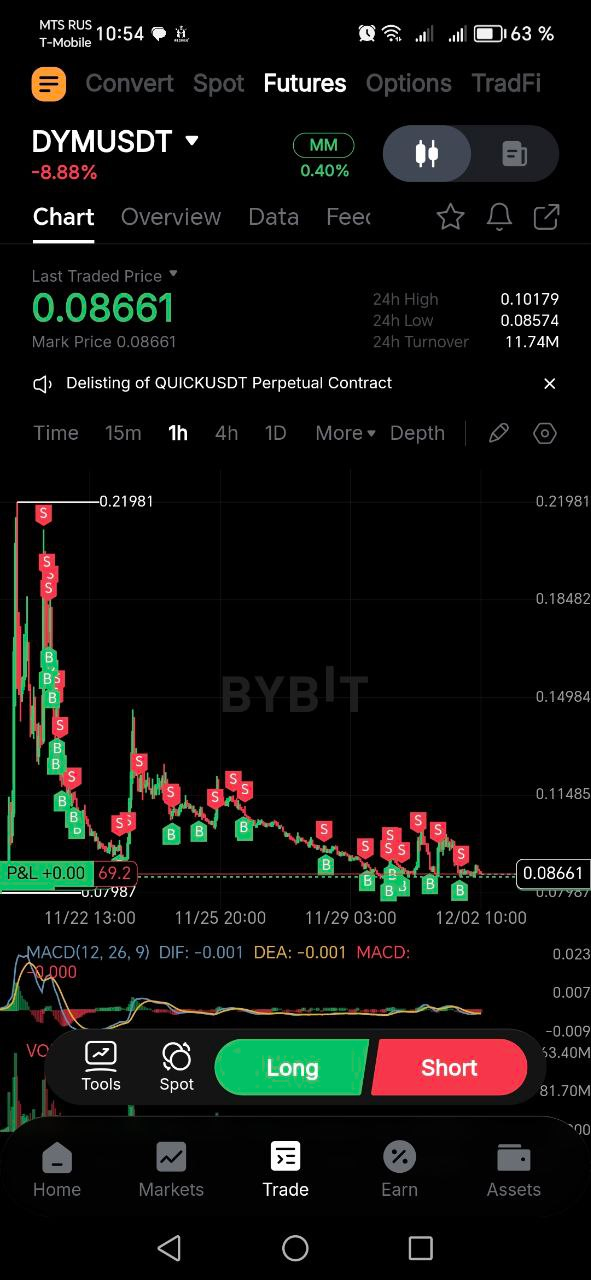Open the price alert bell
Image resolution: width=591 pixels, height=1280 pixels.
click(x=499, y=217)
